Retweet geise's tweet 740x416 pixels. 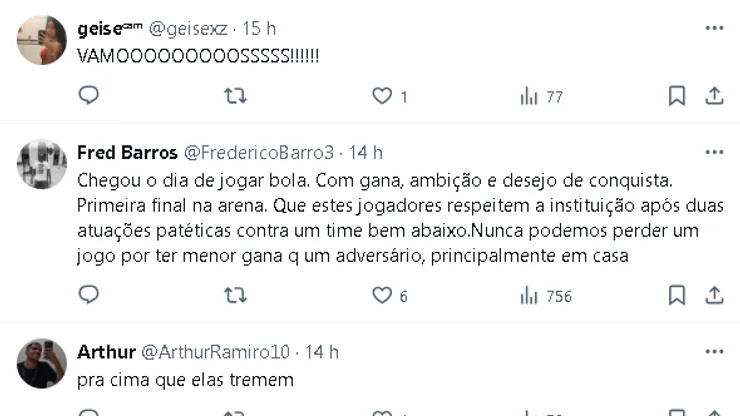pos(235,96)
